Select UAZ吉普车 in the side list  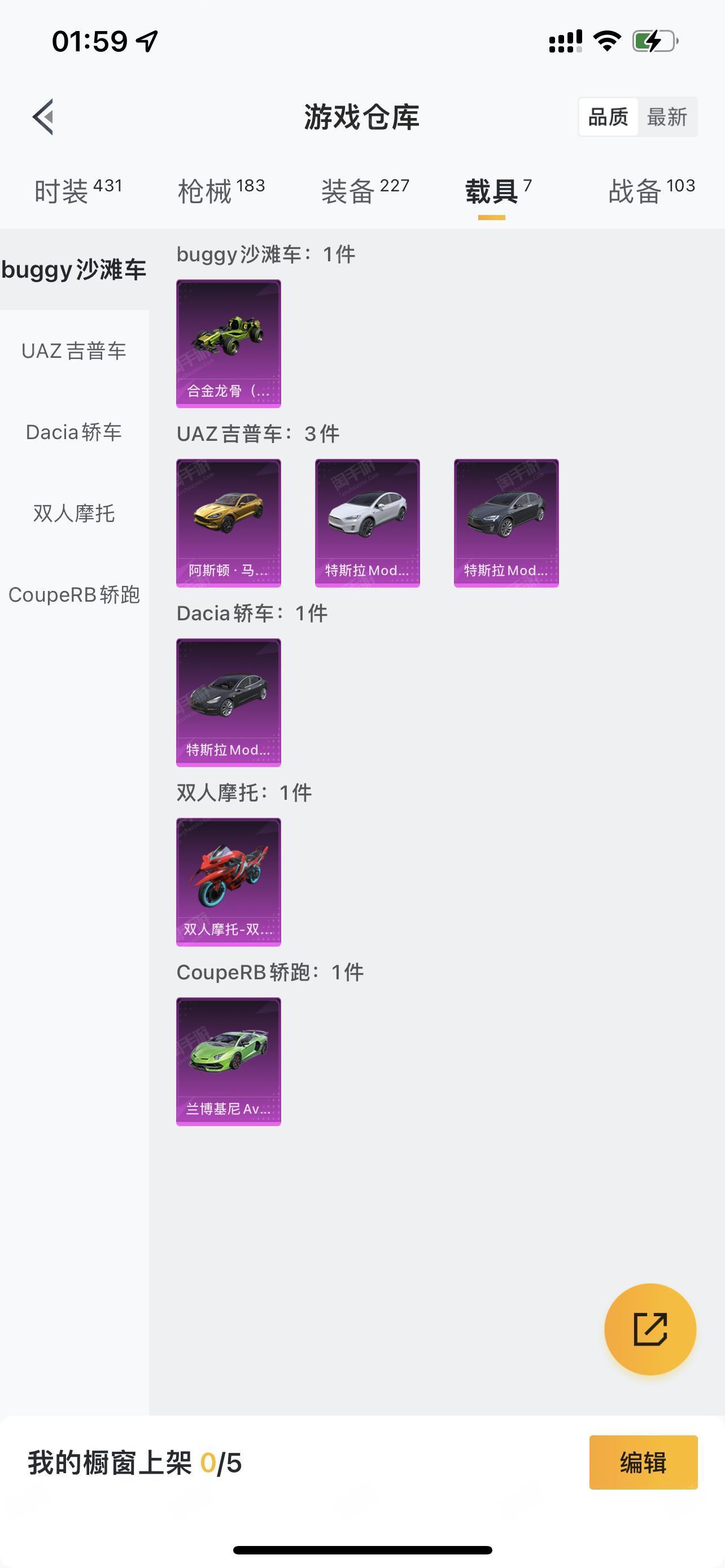[75, 351]
